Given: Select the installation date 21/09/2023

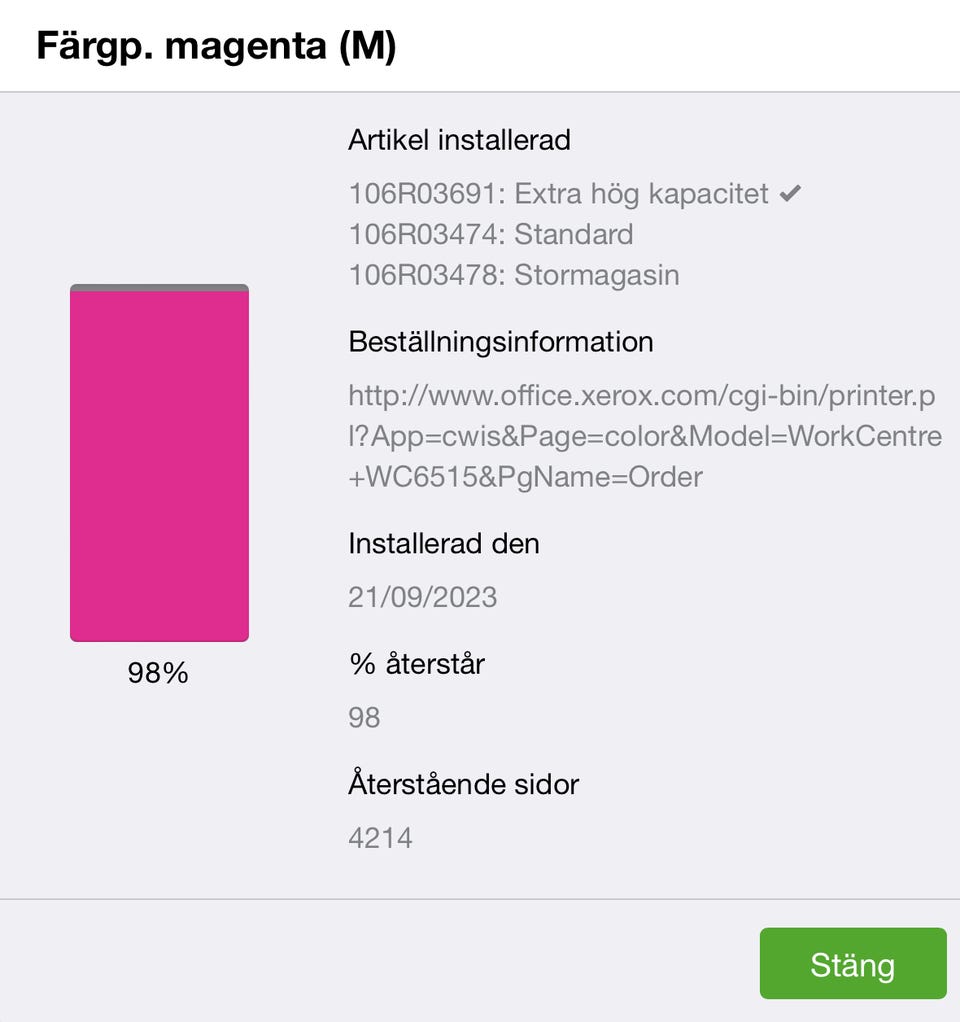Looking at the screenshot, I should pyautogui.click(x=423, y=597).
